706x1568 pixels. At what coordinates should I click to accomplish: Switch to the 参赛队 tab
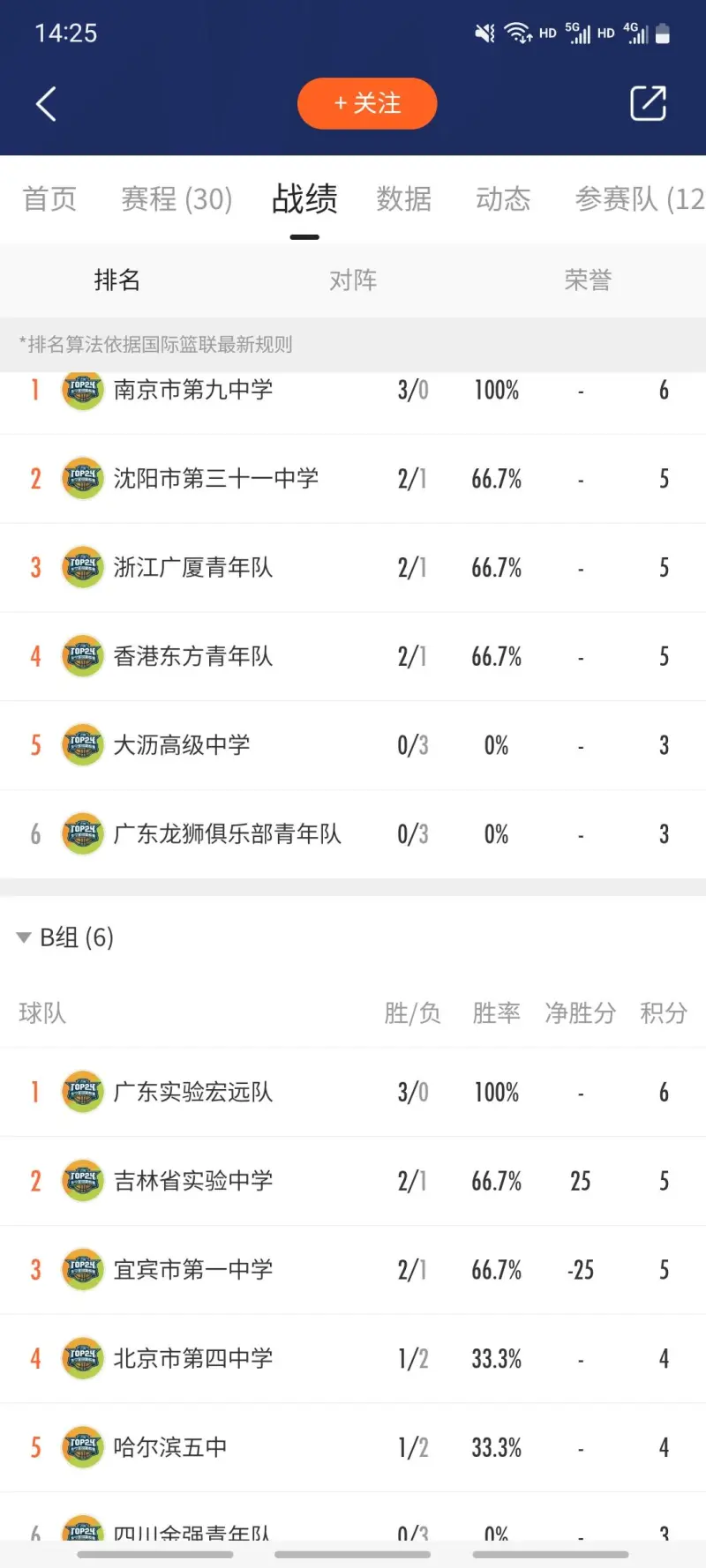[x=640, y=199]
